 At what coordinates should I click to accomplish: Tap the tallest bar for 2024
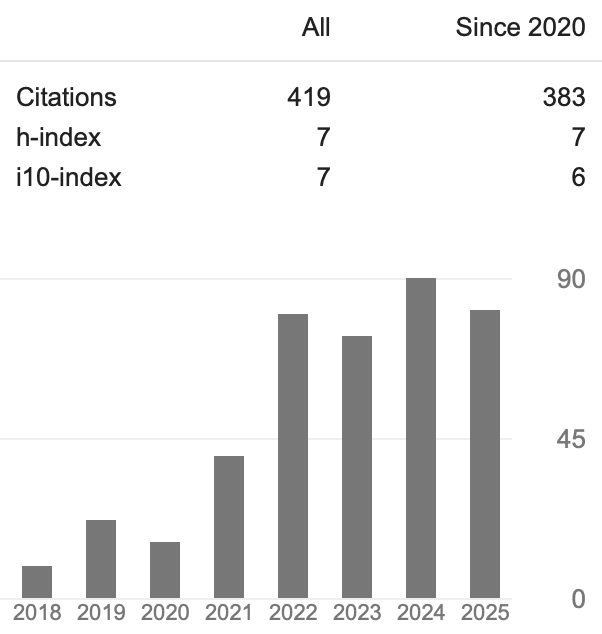421,439
